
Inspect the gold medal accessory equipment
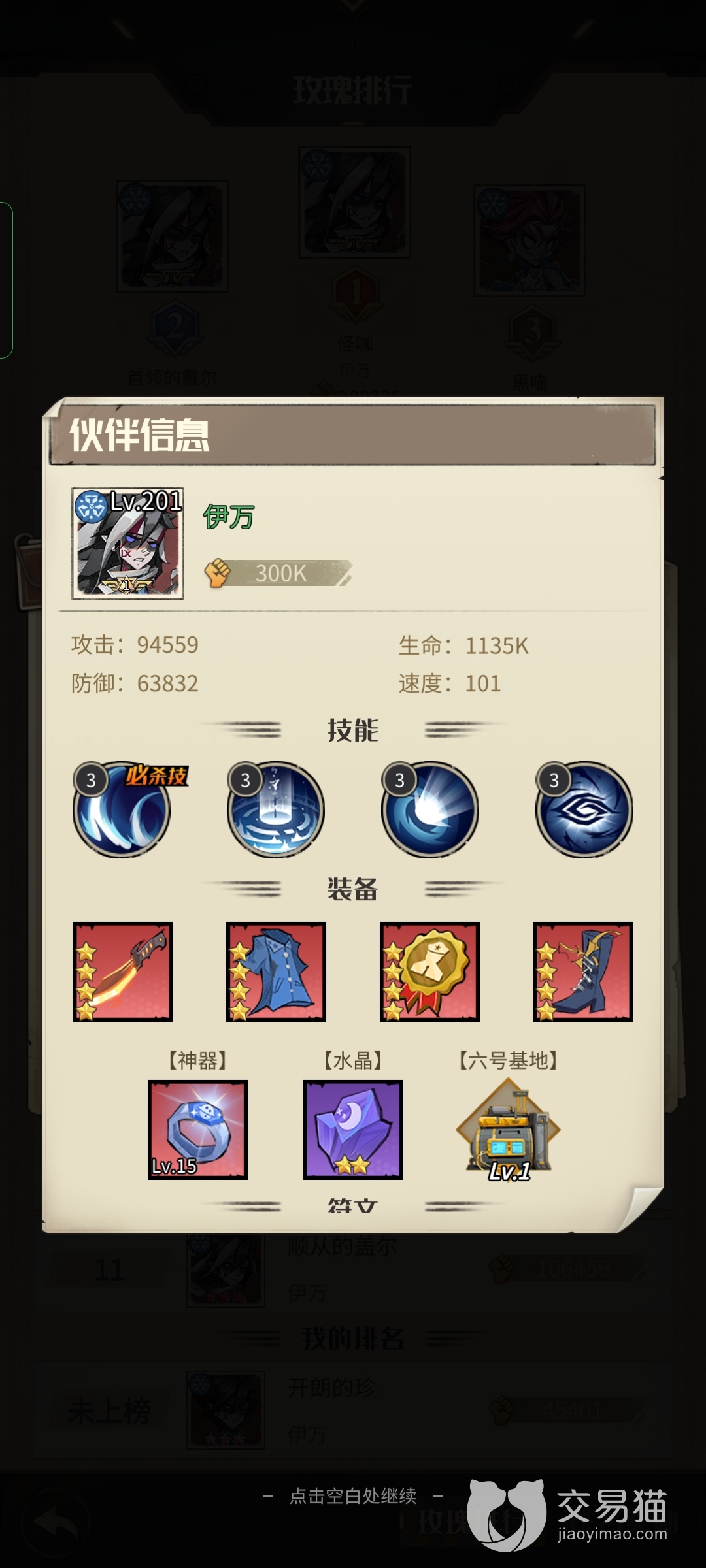(x=429, y=972)
